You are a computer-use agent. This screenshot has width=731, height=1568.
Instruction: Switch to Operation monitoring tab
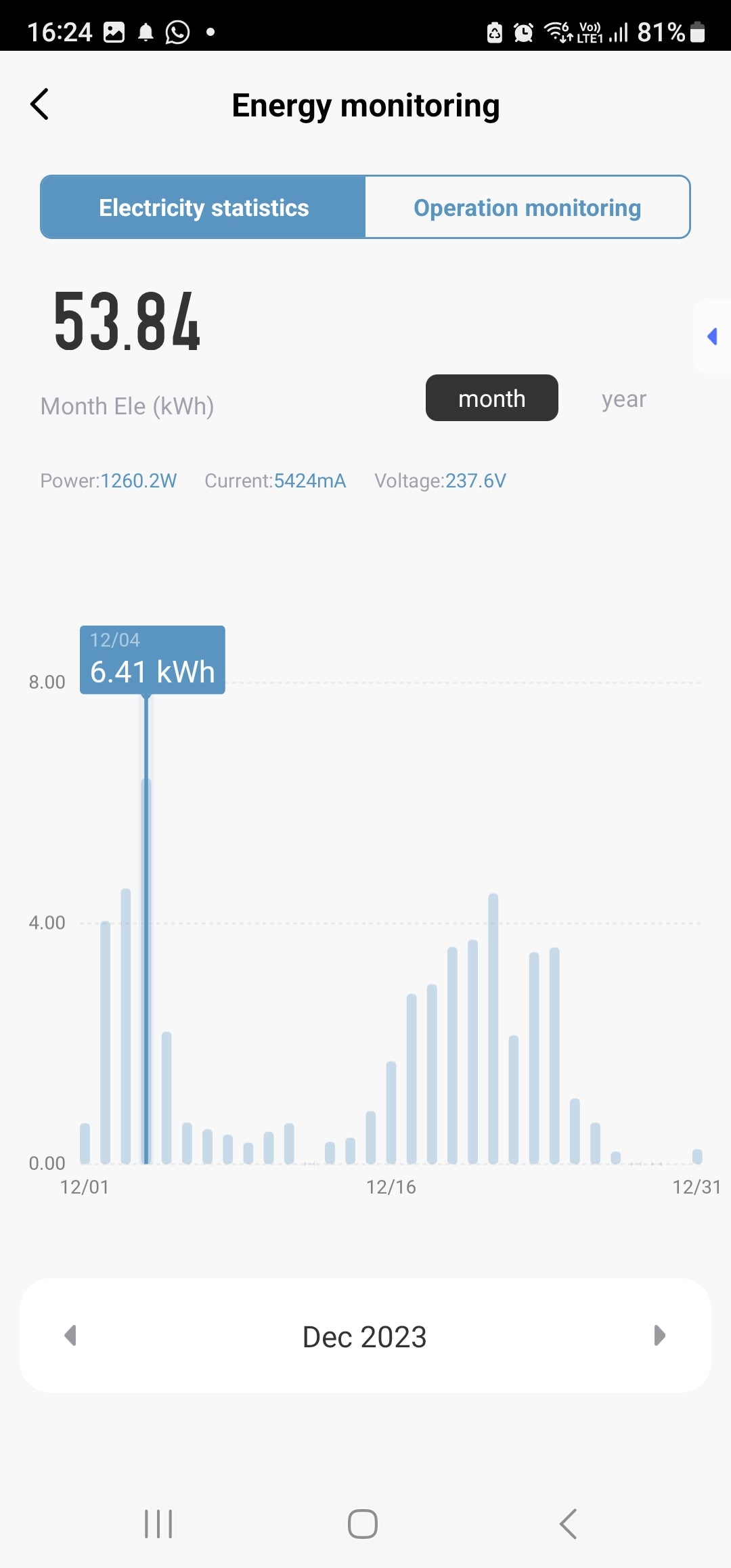click(527, 208)
